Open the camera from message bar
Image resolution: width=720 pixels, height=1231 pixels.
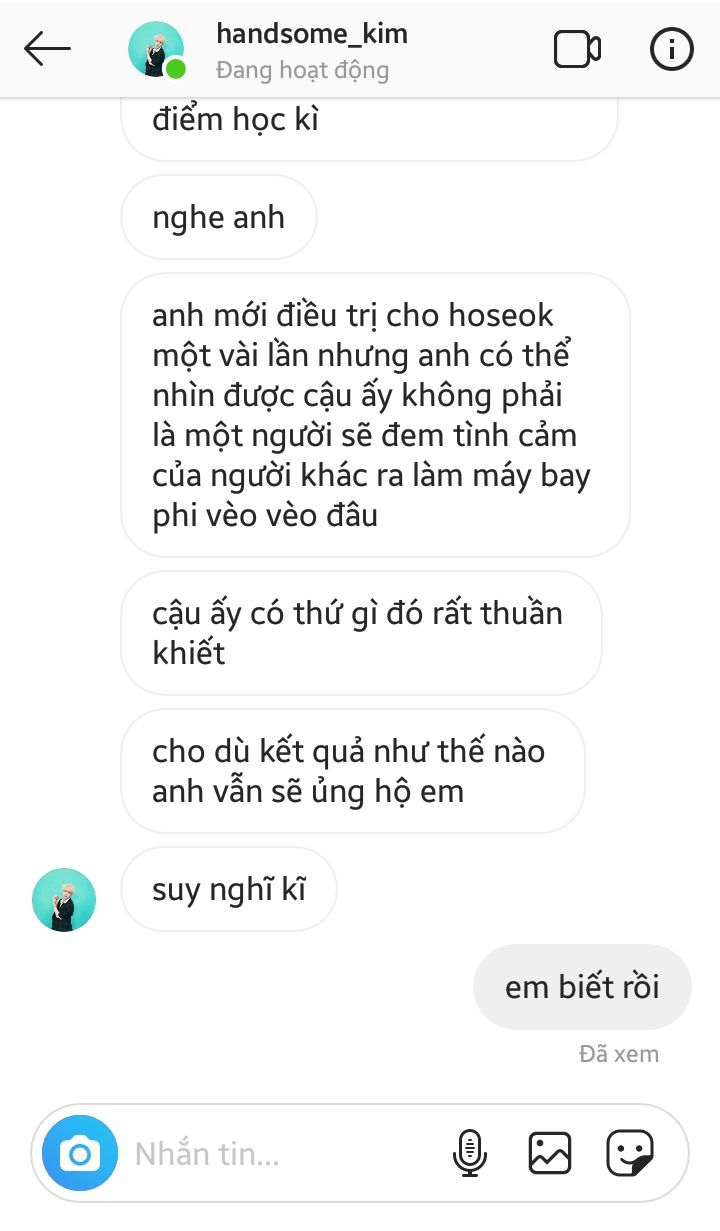tap(80, 1154)
